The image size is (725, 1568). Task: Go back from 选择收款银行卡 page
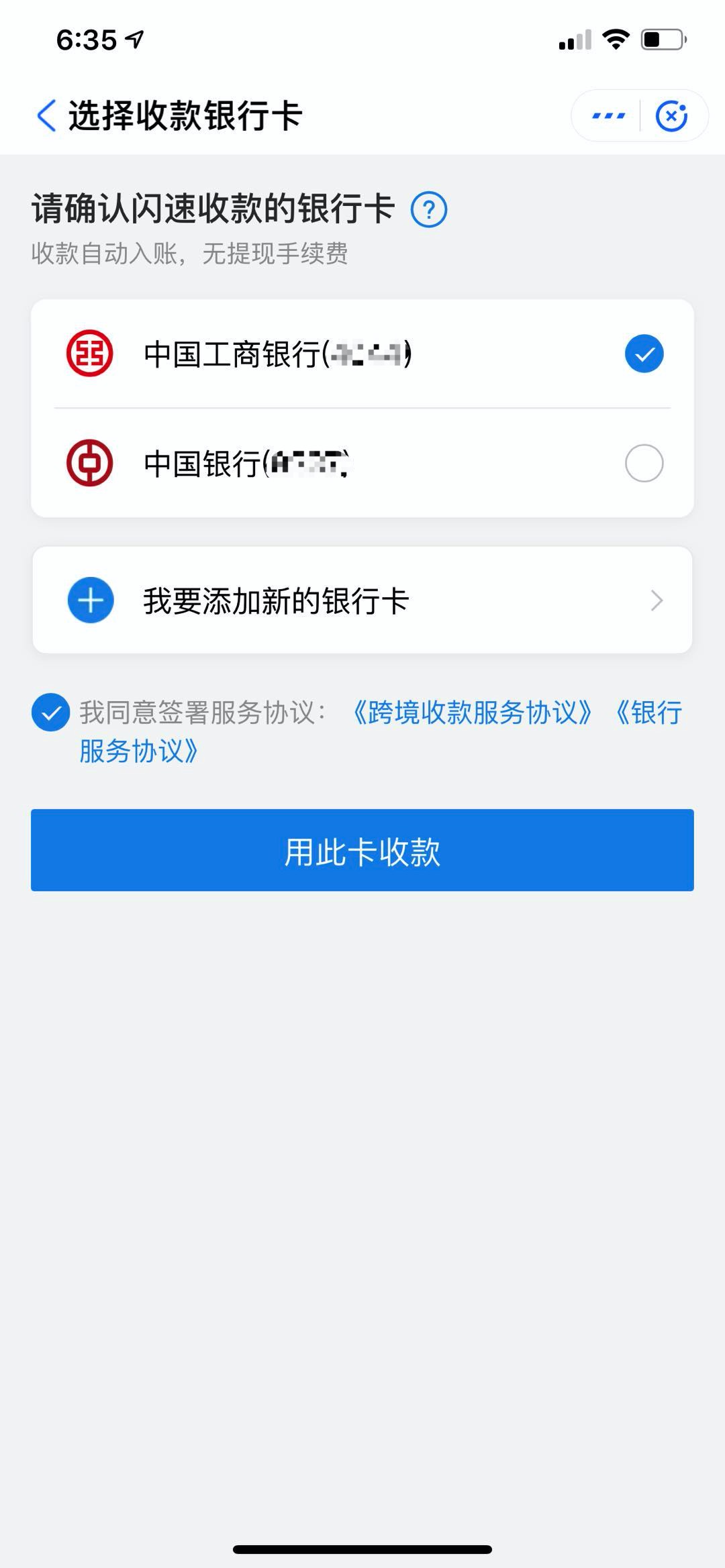pyautogui.click(x=46, y=115)
